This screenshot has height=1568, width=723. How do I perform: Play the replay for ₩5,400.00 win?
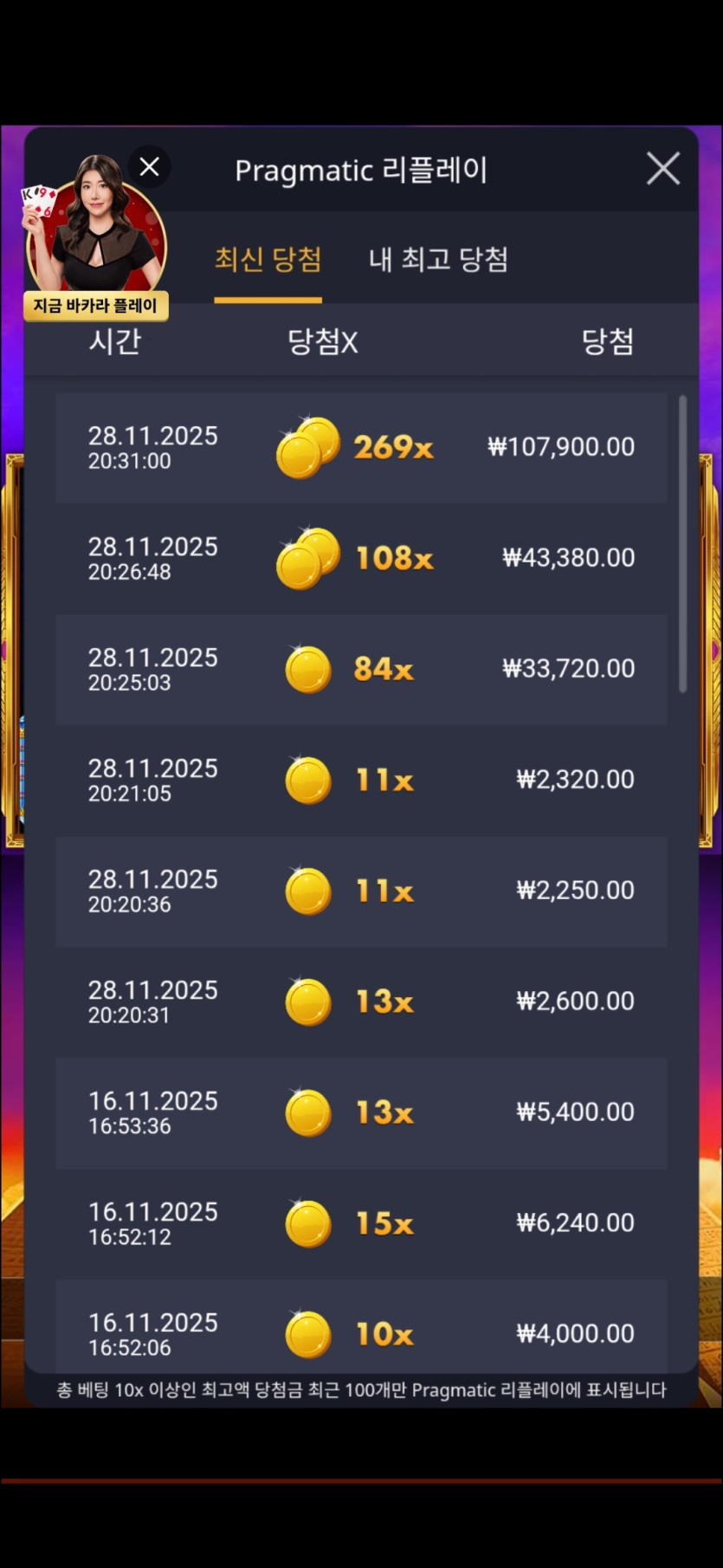(361, 1113)
